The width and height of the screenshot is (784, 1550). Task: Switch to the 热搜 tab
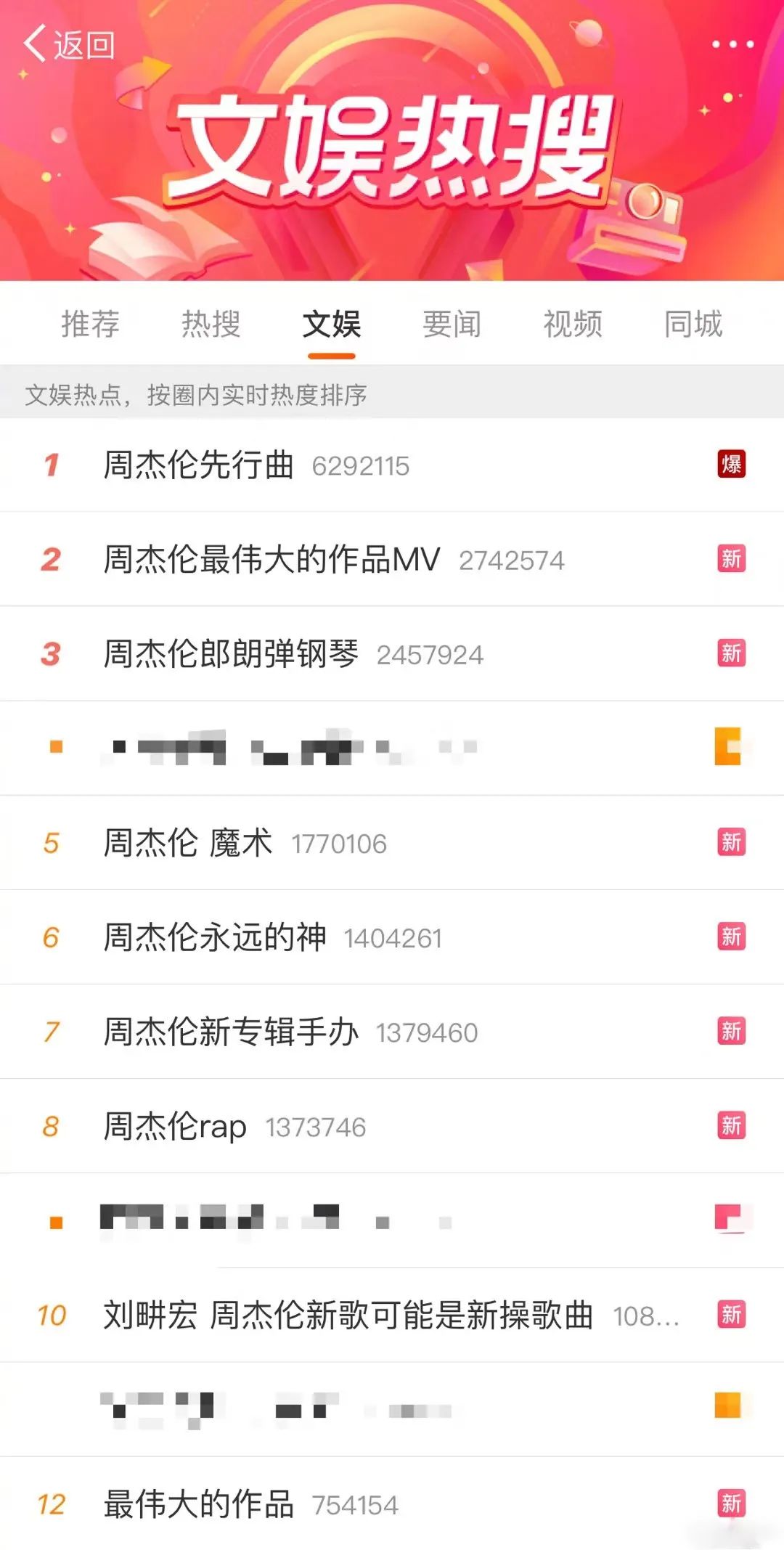click(211, 324)
